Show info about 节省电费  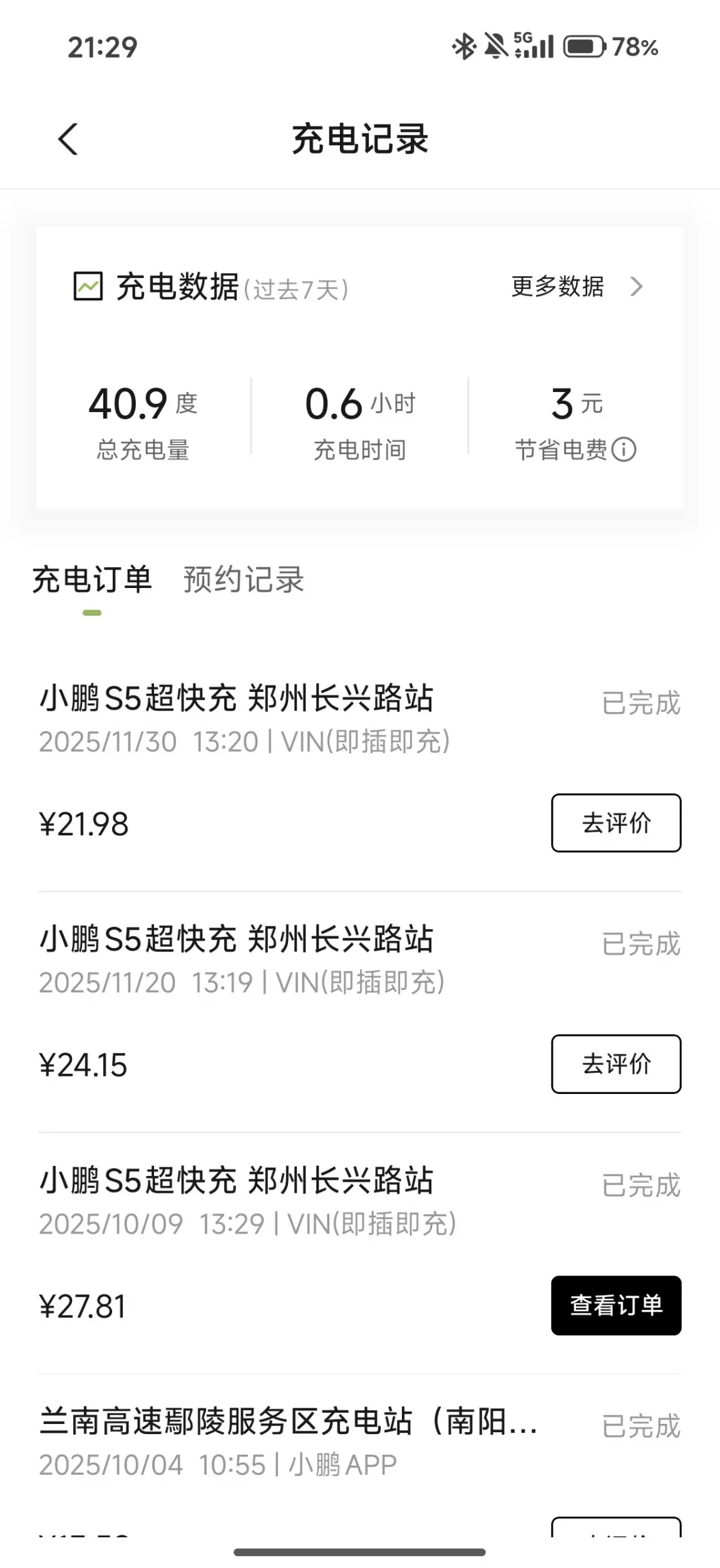pos(624,450)
